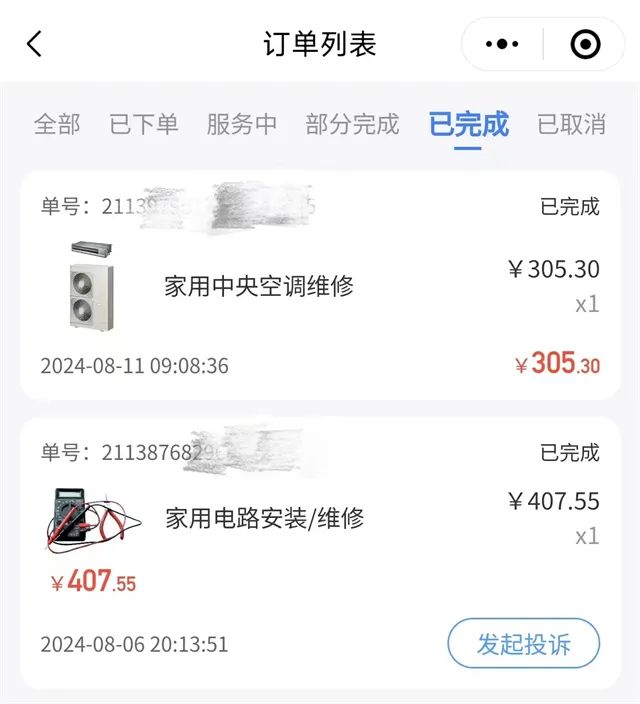Switch to the 已取消 tab
Viewport: 640px width, 704px height.
571,124
